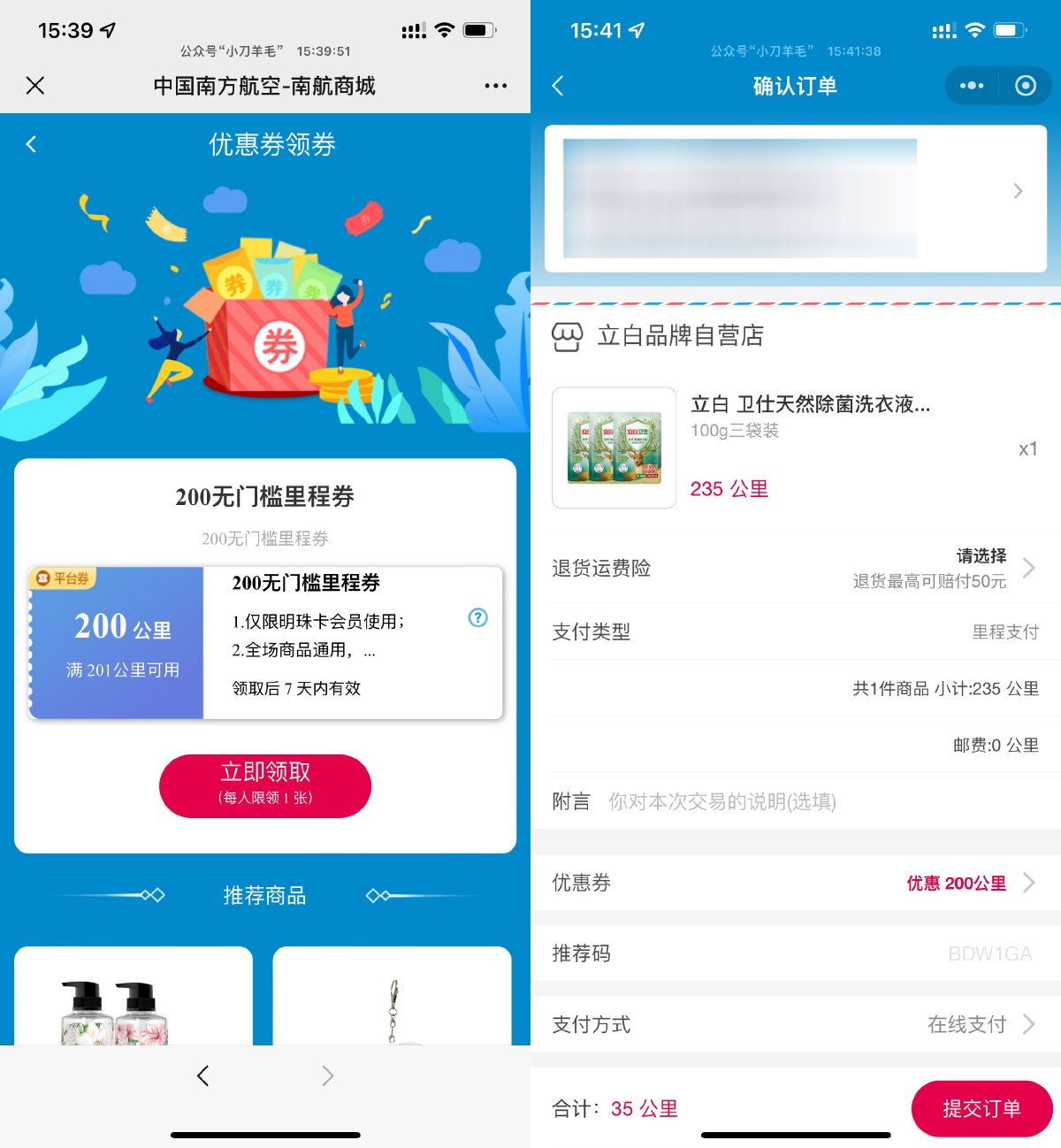This screenshot has width=1061, height=1148.
Task: Tap 立即领取 to claim the mileage coupon
Action: (264, 785)
